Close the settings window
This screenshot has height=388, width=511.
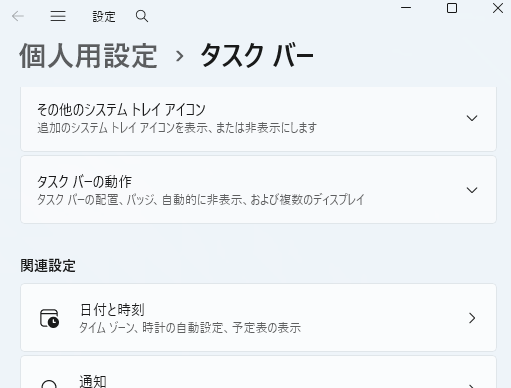(x=498, y=8)
